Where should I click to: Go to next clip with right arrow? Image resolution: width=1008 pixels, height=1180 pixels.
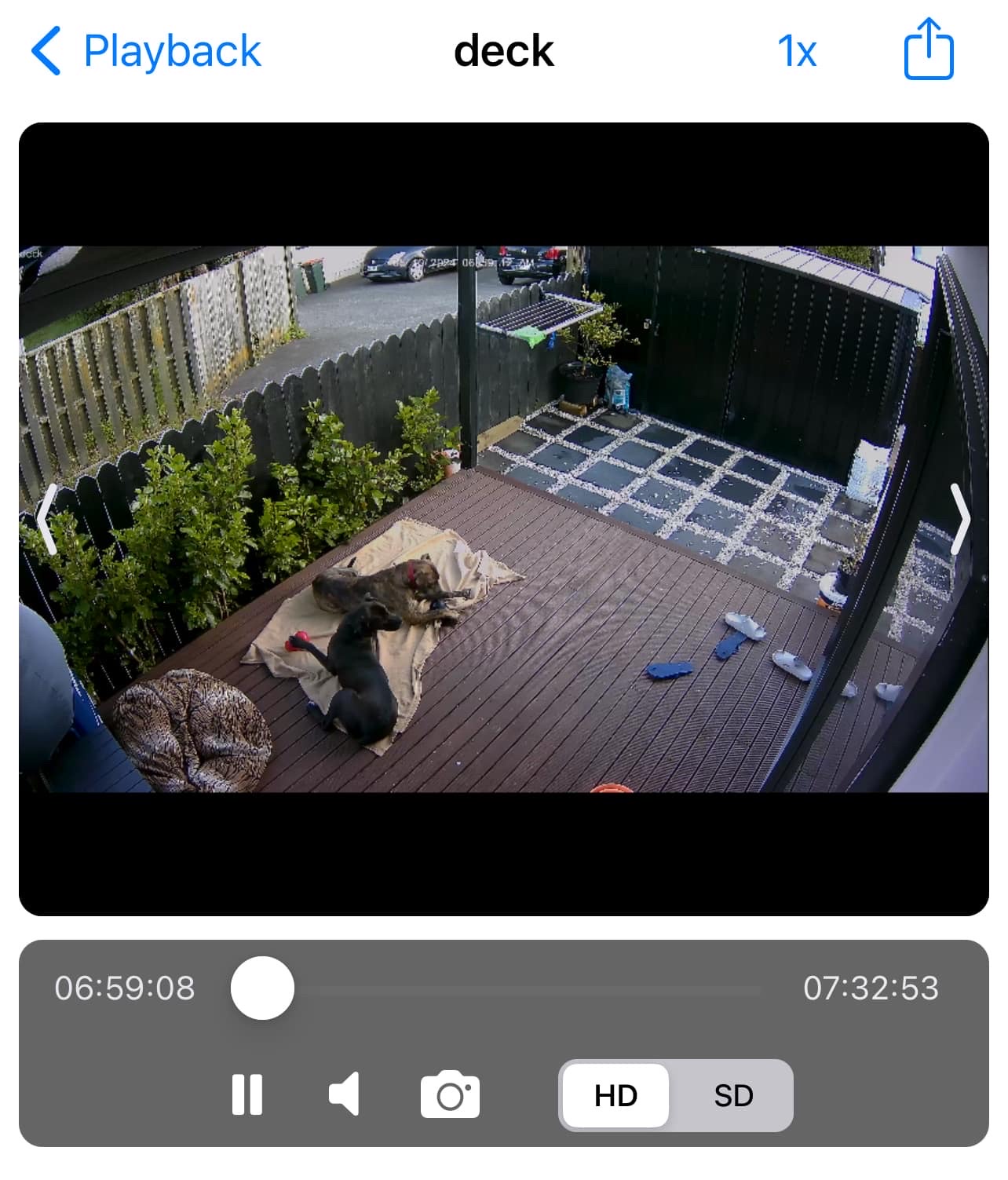[959, 519]
